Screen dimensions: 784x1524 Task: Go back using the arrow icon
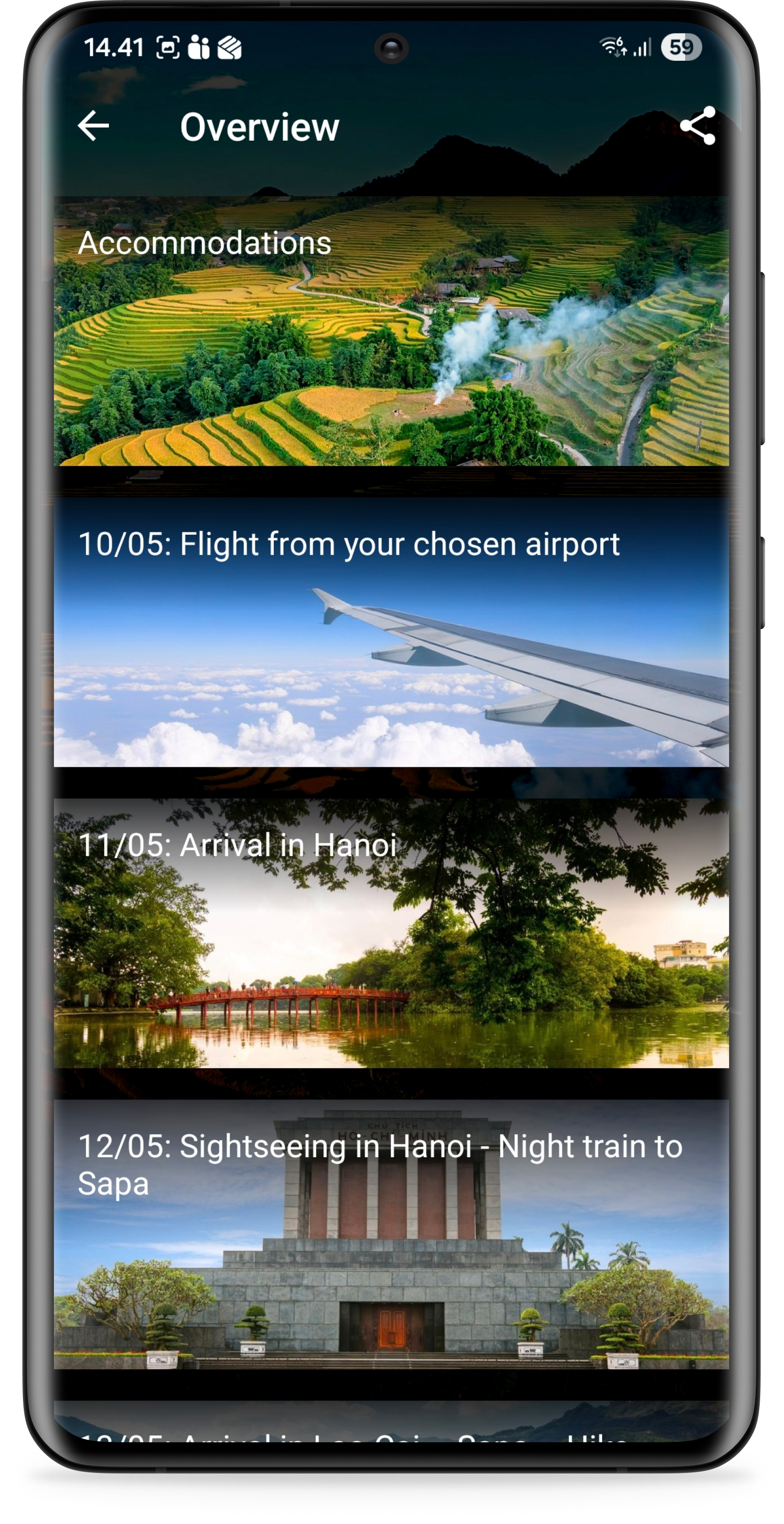click(93, 126)
